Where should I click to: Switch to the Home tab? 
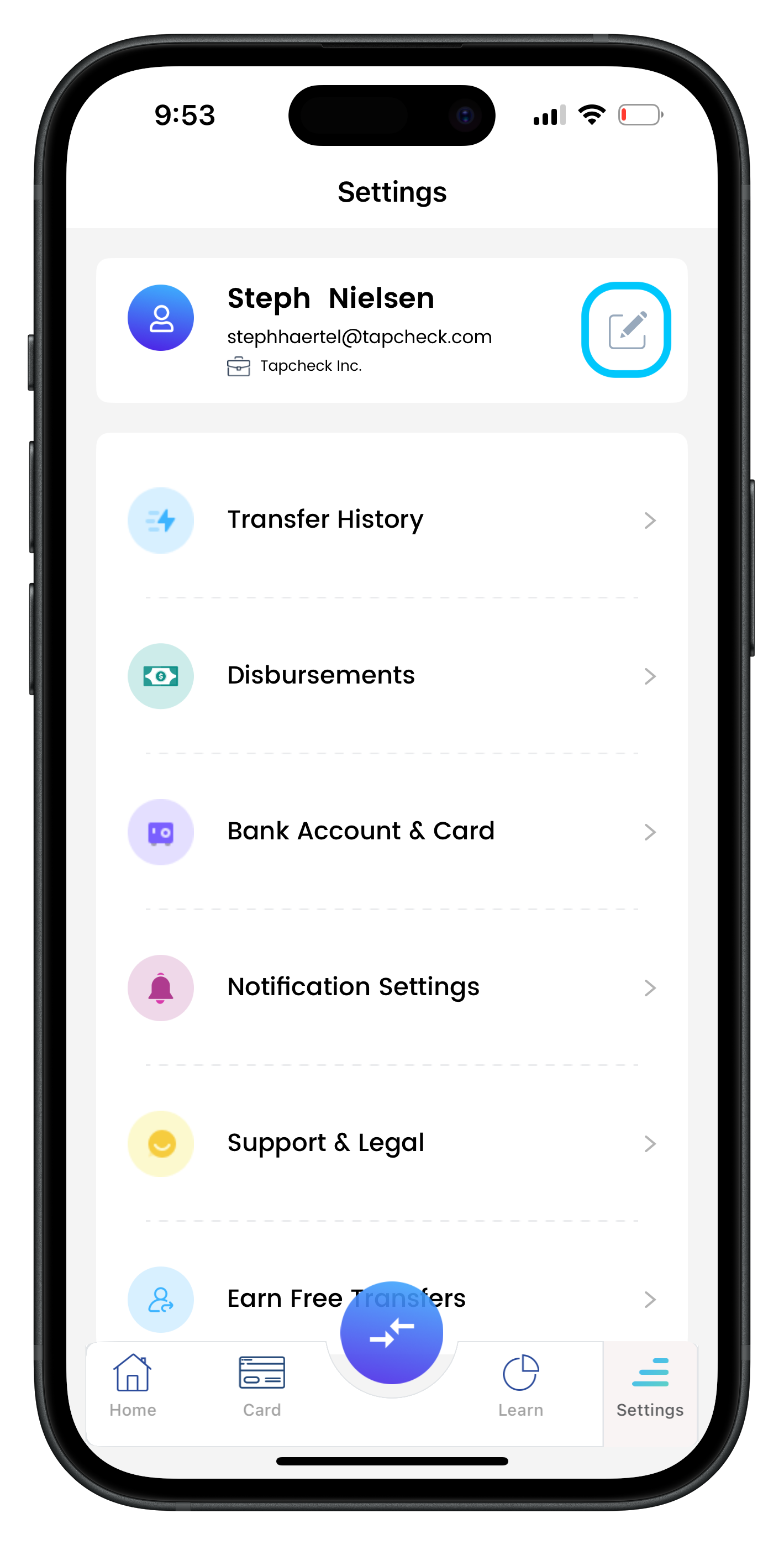coord(133,1385)
